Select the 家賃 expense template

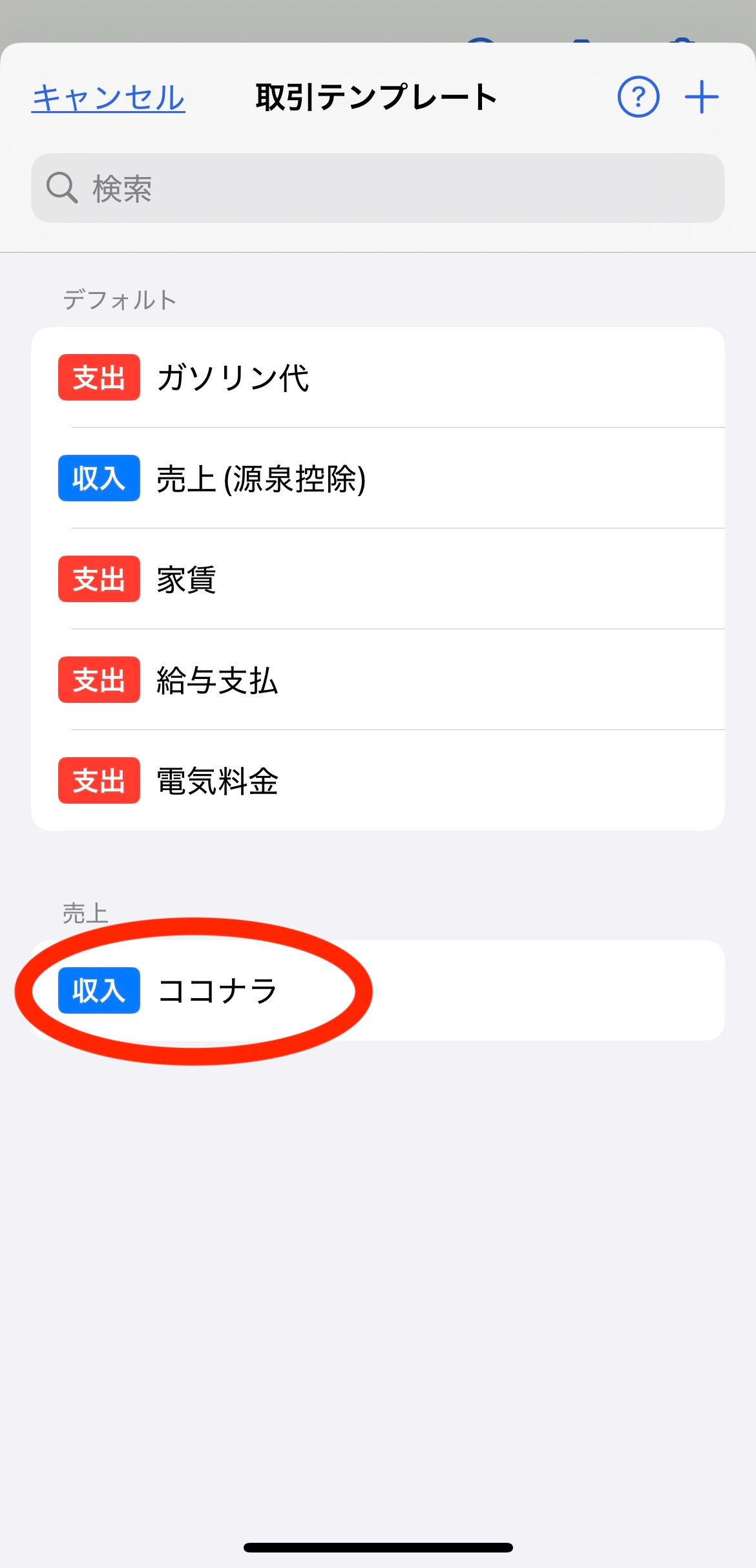click(377, 579)
